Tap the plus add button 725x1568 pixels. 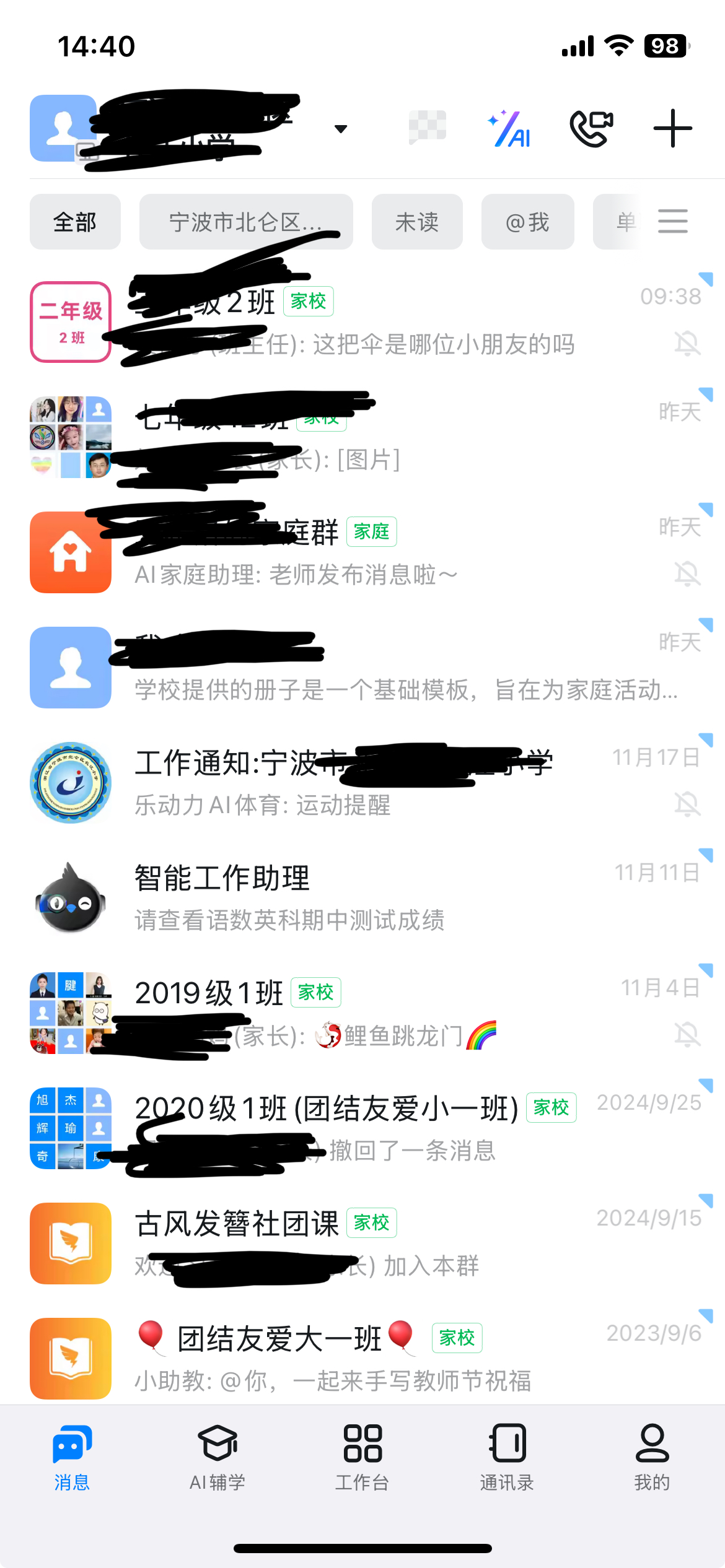click(672, 129)
